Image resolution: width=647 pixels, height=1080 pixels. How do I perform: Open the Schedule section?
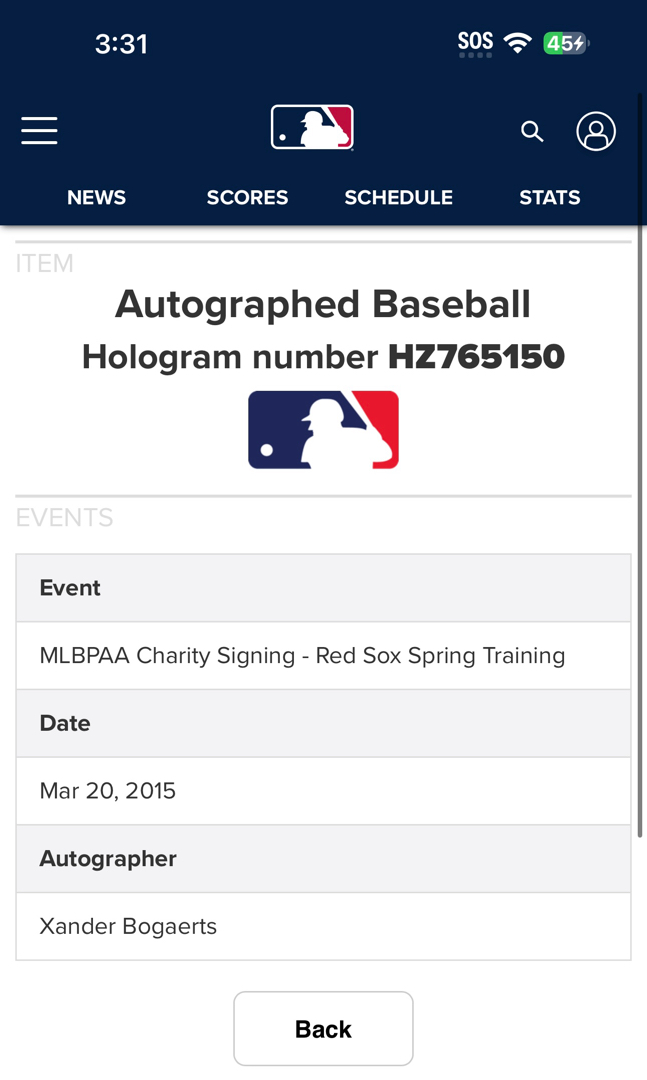click(398, 197)
